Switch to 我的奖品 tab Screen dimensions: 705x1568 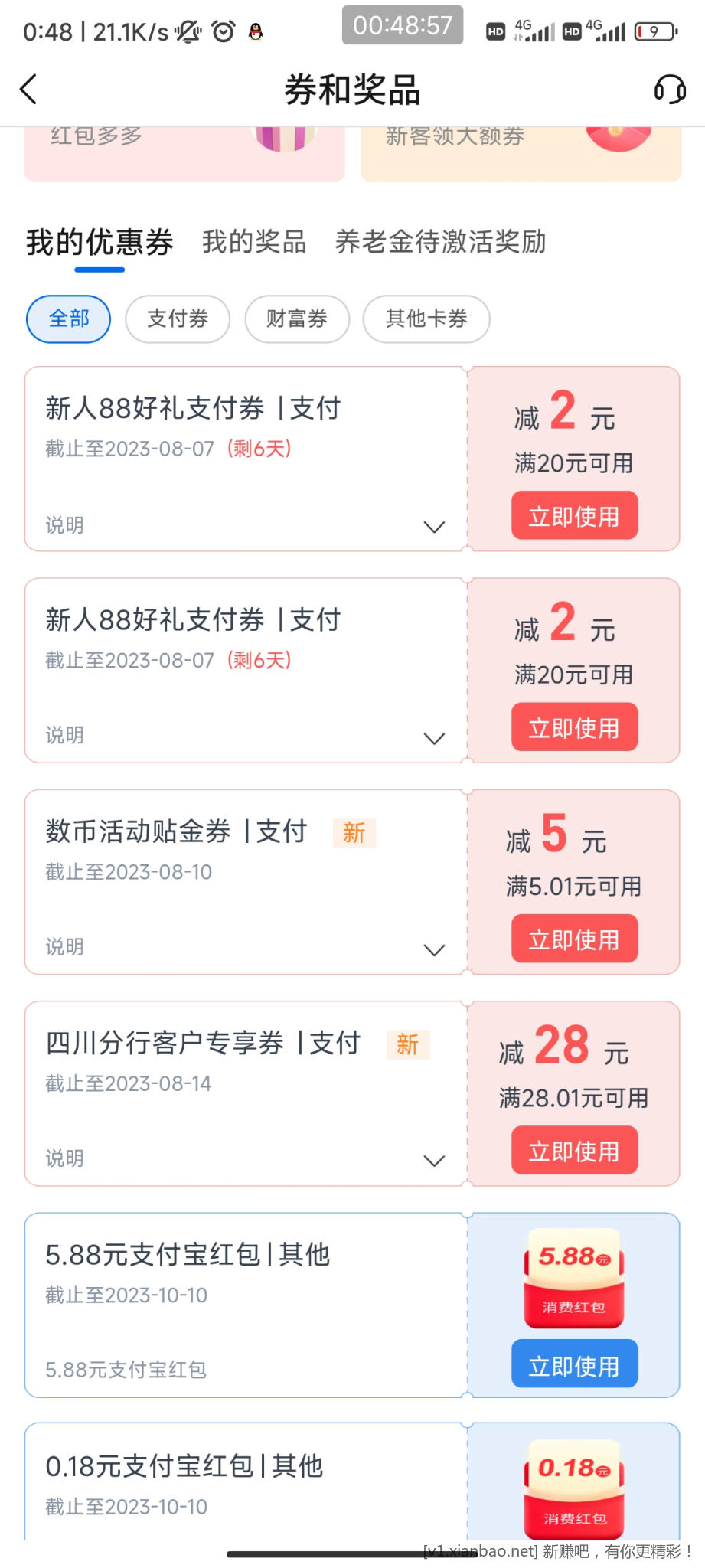pos(254,242)
